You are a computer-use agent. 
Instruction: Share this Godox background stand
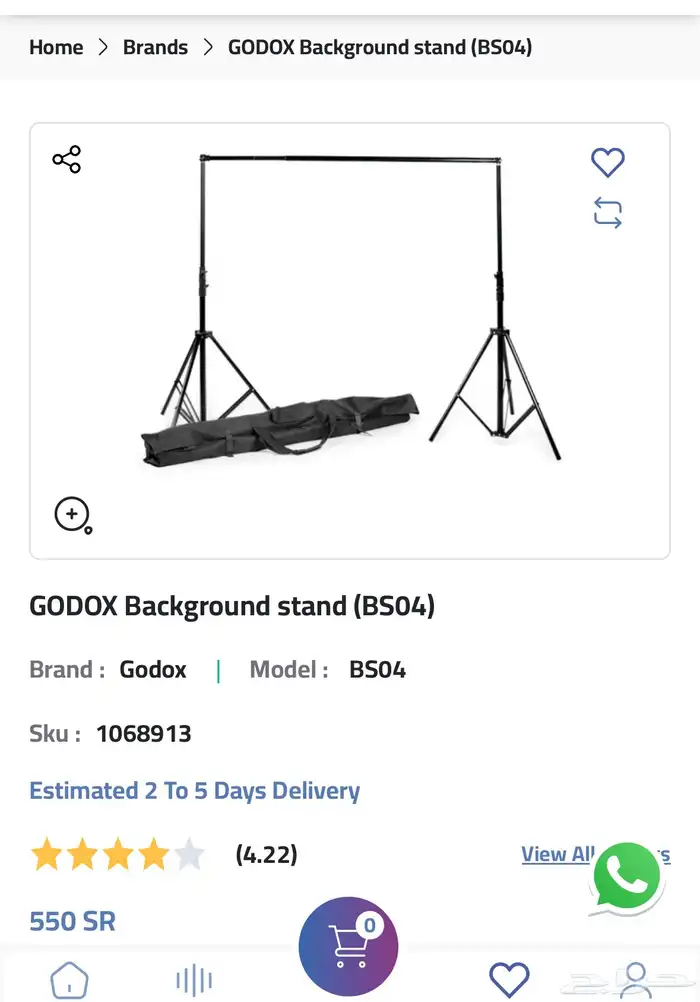[67, 160]
